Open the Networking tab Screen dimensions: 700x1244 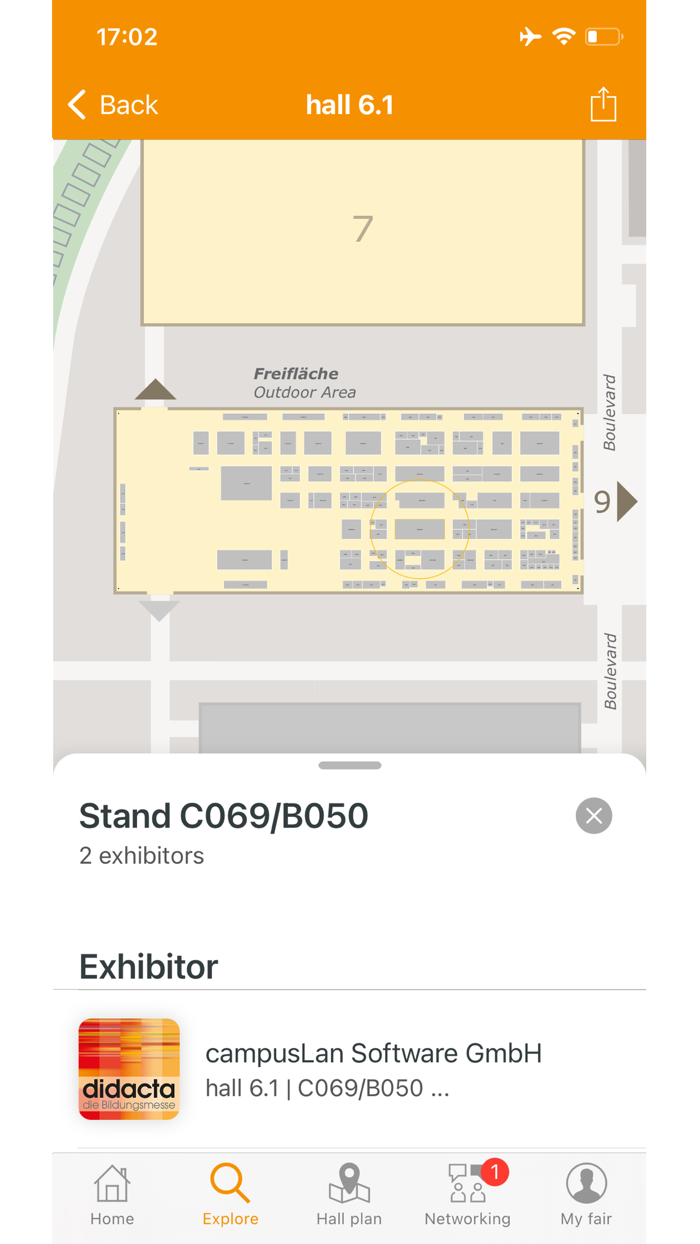tap(467, 1196)
